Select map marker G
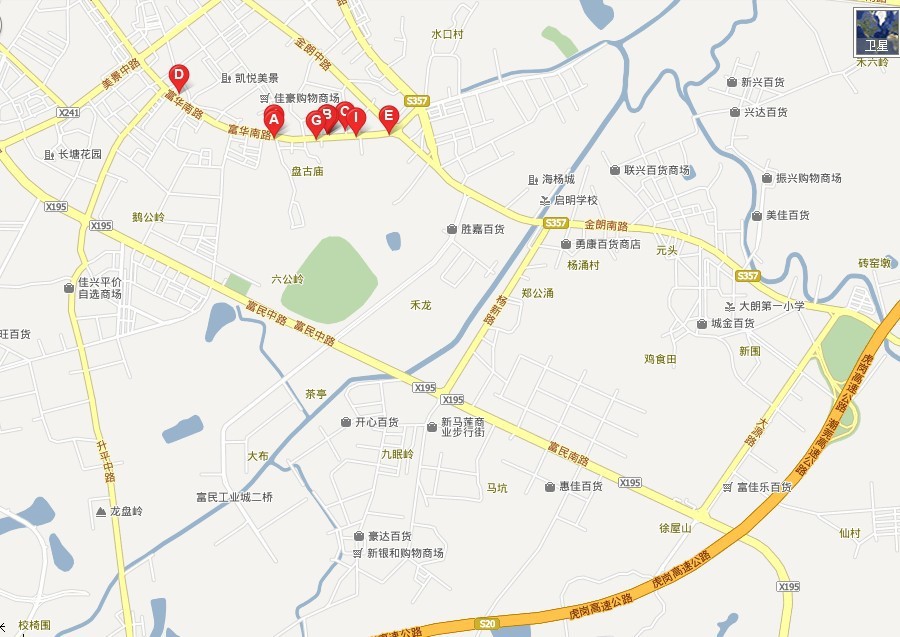 pos(315,122)
